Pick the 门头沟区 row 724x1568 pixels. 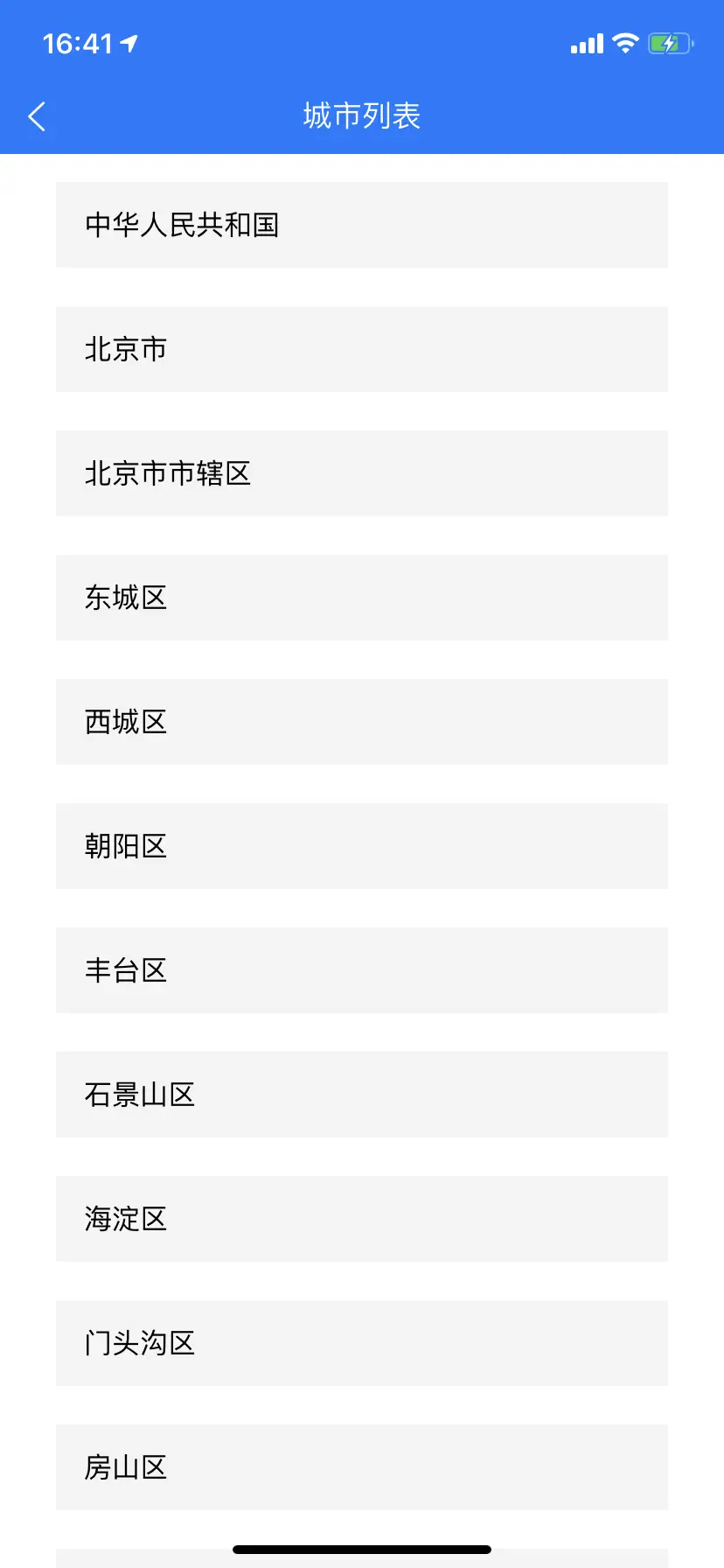(362, 1343)
